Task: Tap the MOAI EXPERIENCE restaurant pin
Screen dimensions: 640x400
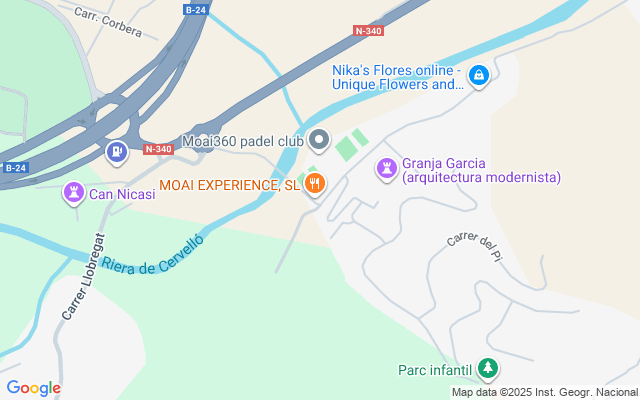Action: click(315, 183)
